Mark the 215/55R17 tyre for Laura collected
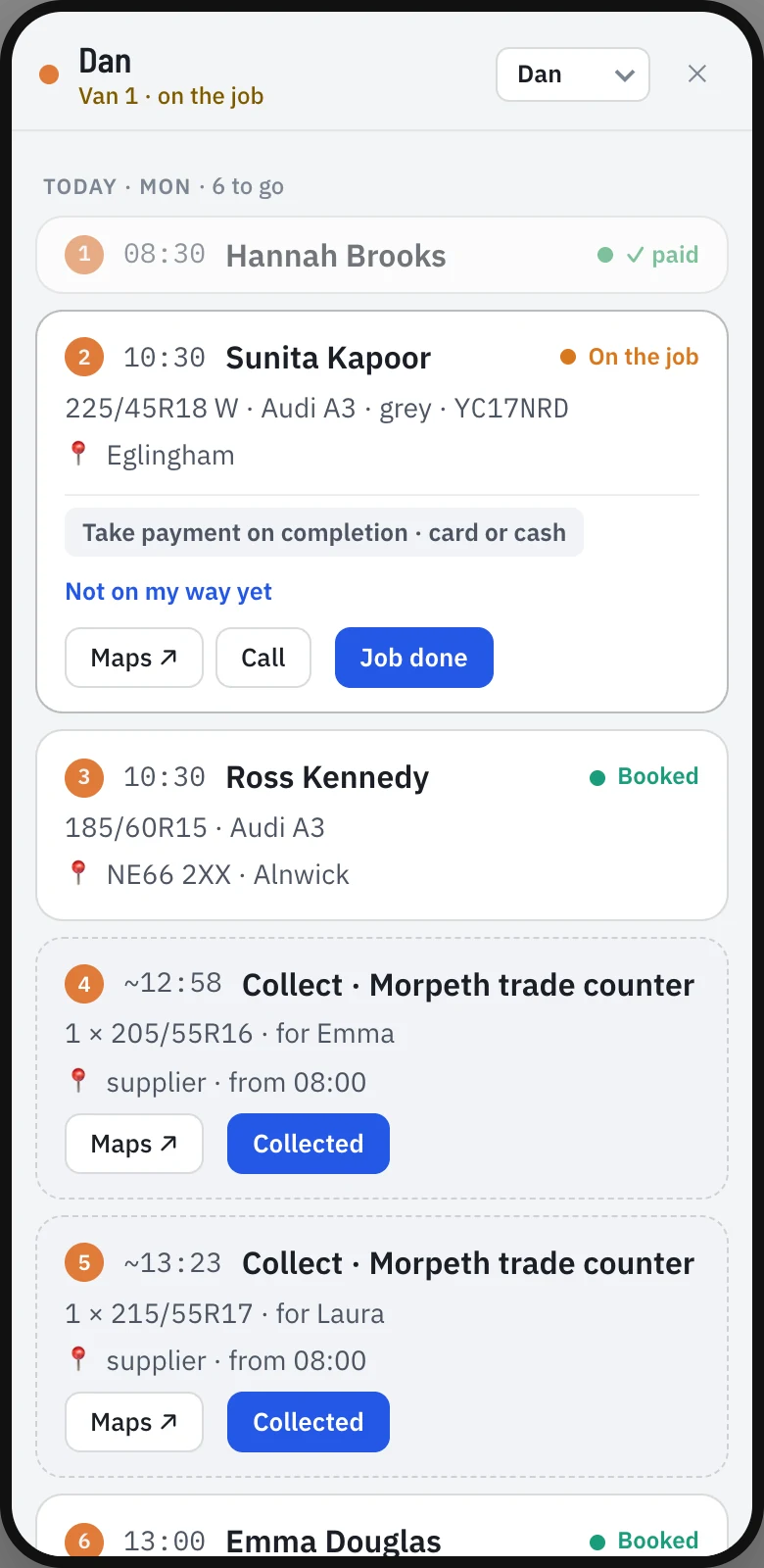 (x=309, y=1422)
